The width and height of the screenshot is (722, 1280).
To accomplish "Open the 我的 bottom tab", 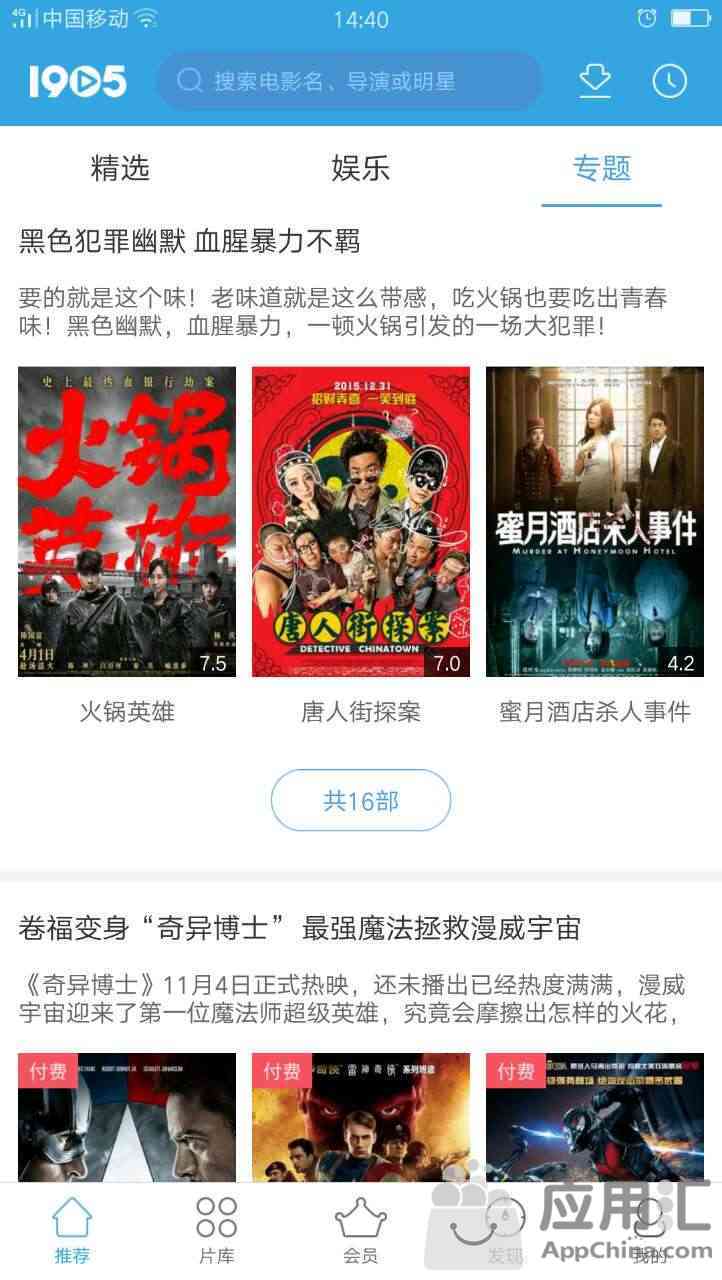I will 648,1230.
